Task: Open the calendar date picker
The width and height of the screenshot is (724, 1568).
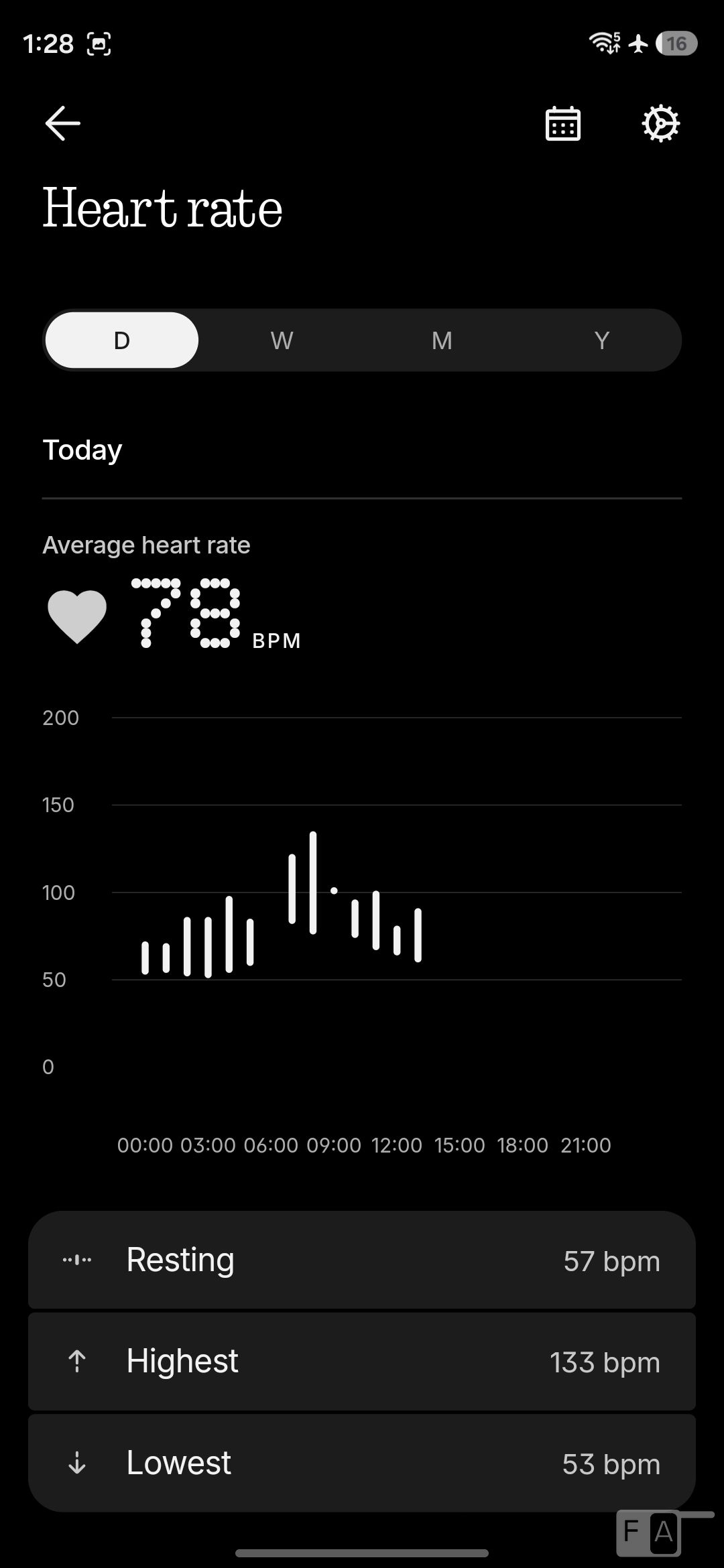Action: tap(563, 123)
